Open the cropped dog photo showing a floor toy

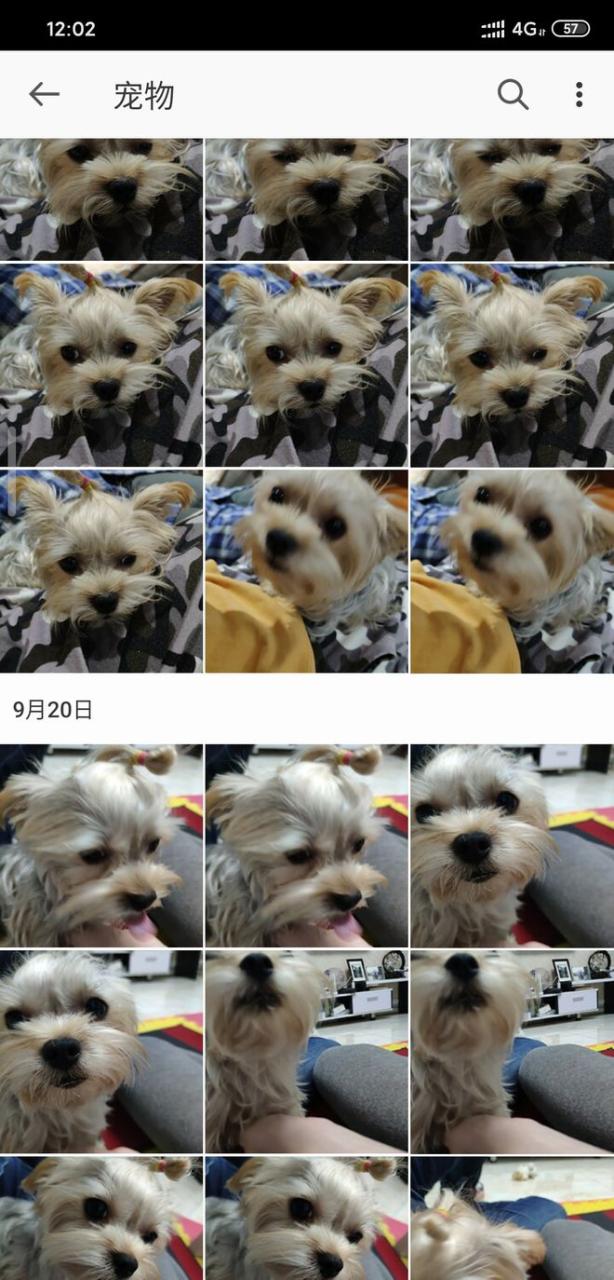click(512, 1218)
